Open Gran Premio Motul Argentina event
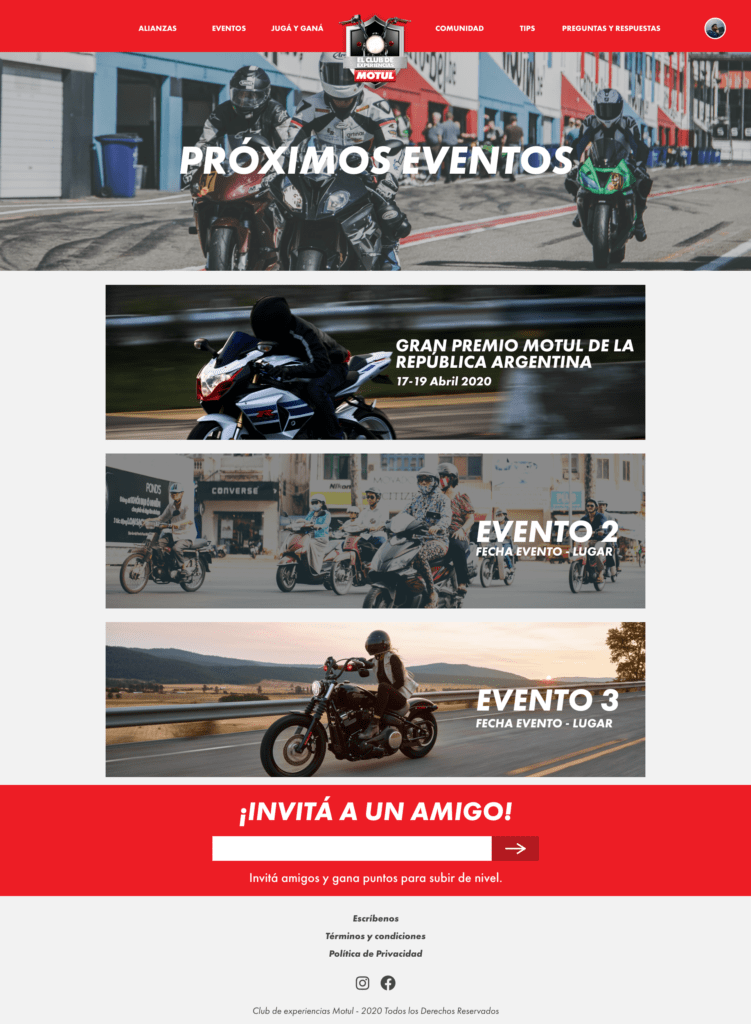The width and height of the screenshot is (751, 1024). tap(375, 362)
